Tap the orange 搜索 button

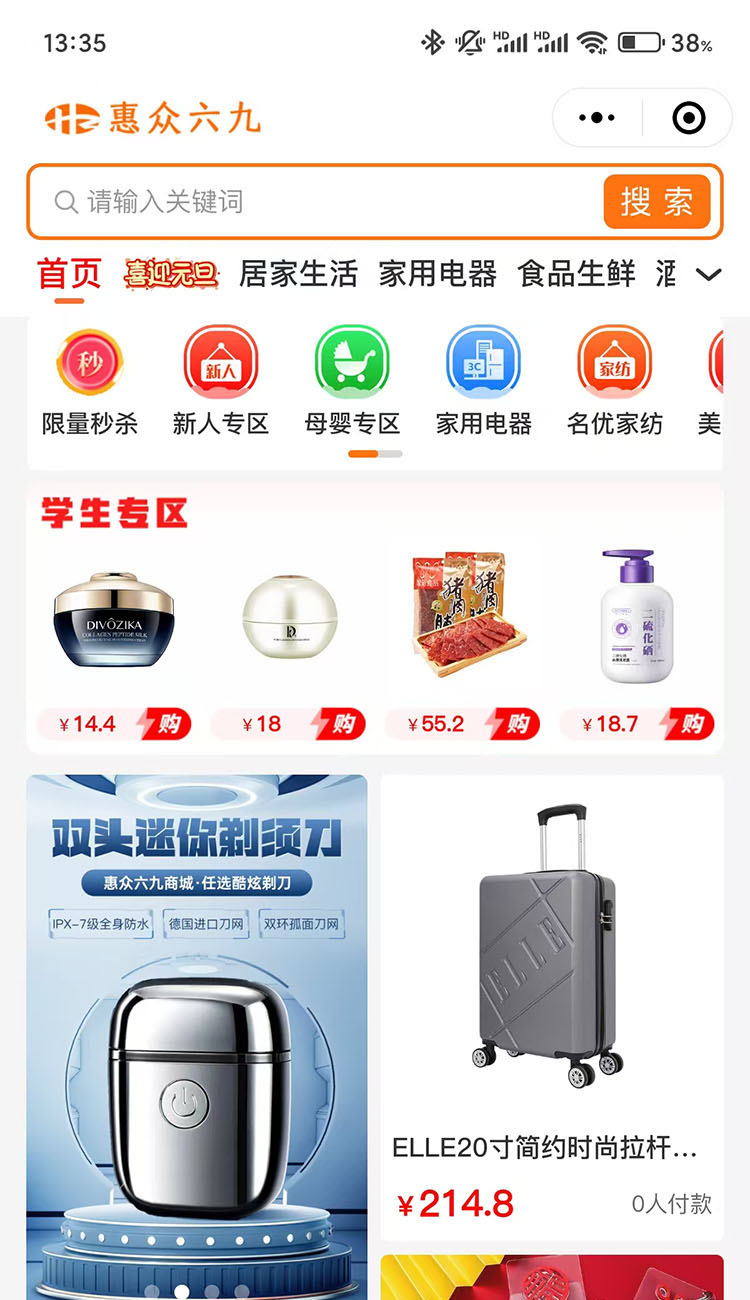(x=656, y=202)
